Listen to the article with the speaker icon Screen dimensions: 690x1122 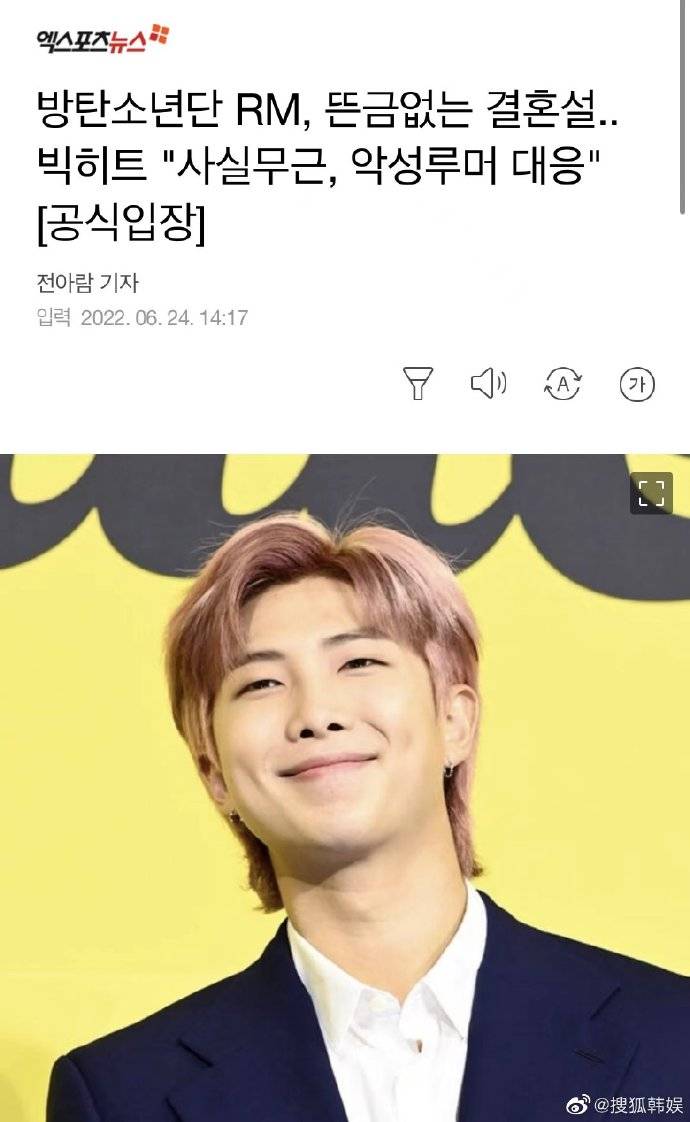coord(489,382)
